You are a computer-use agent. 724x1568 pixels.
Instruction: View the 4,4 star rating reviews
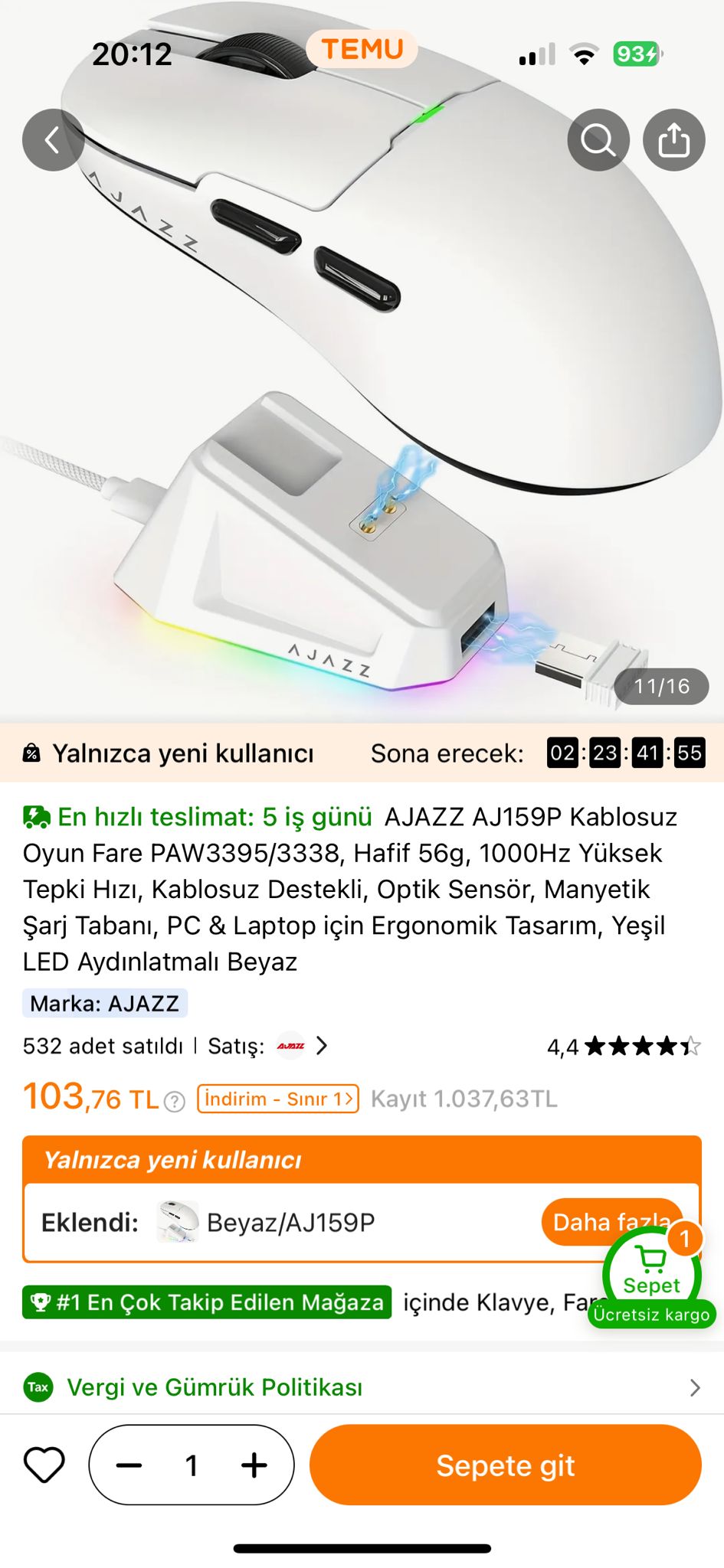coord(624,1047)
